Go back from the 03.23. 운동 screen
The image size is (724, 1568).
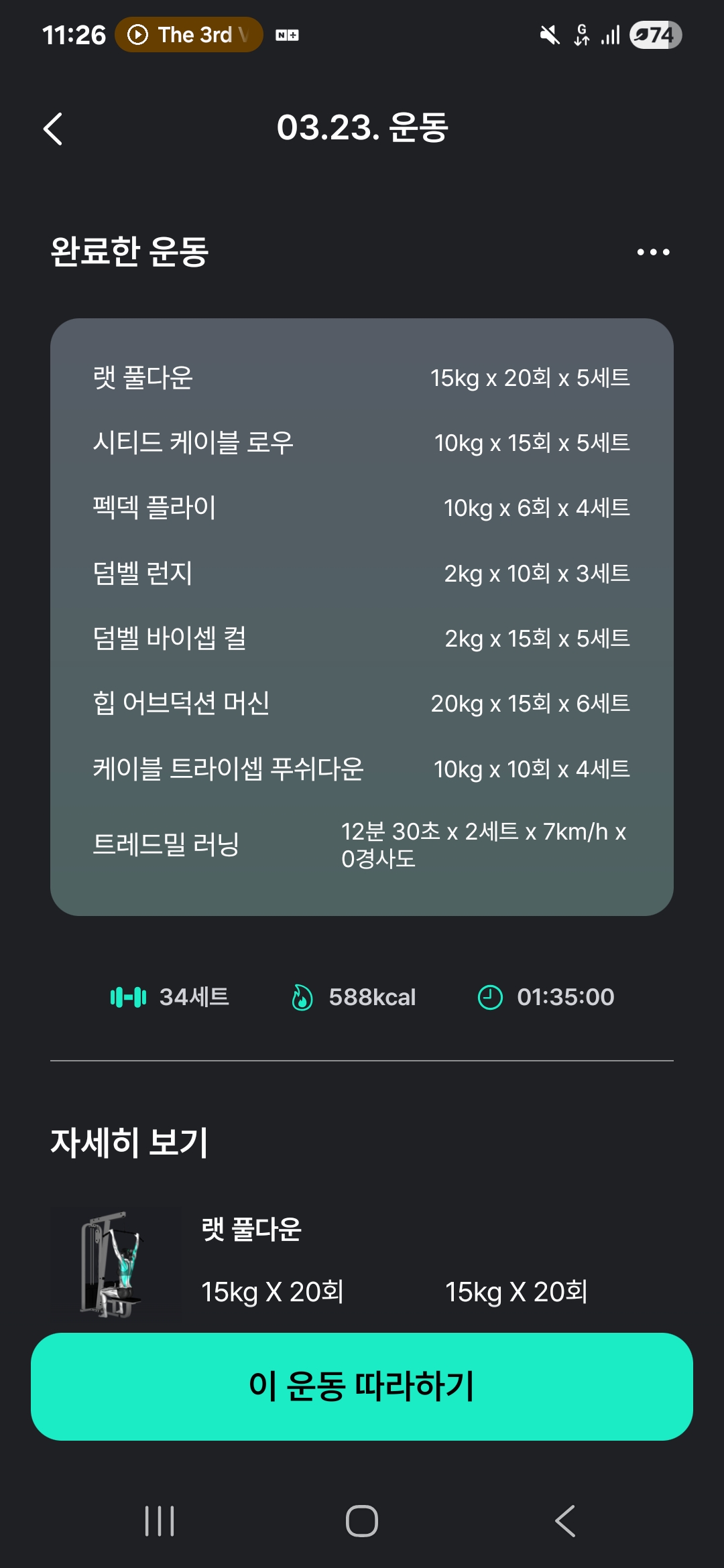(53, 129)
